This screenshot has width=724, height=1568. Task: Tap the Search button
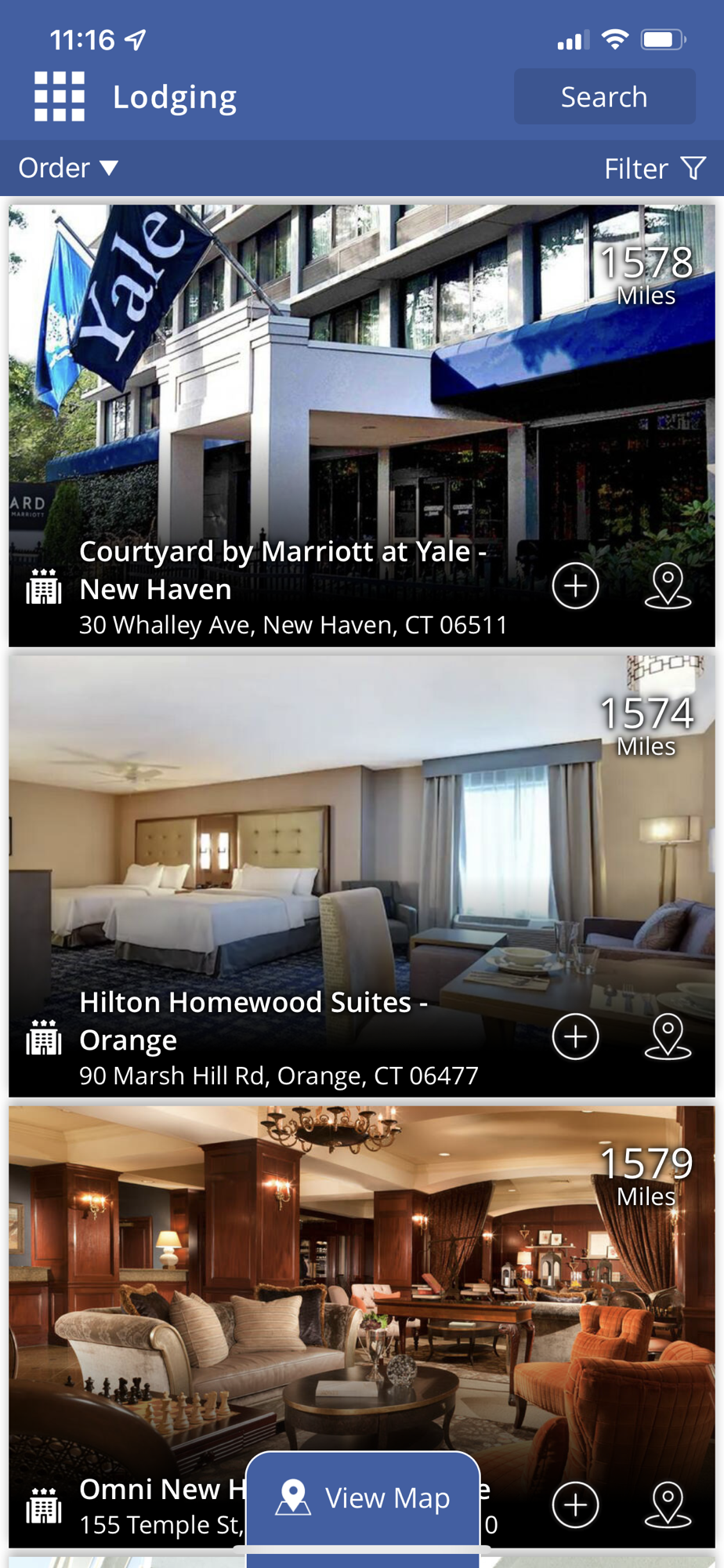pos(604,96)
